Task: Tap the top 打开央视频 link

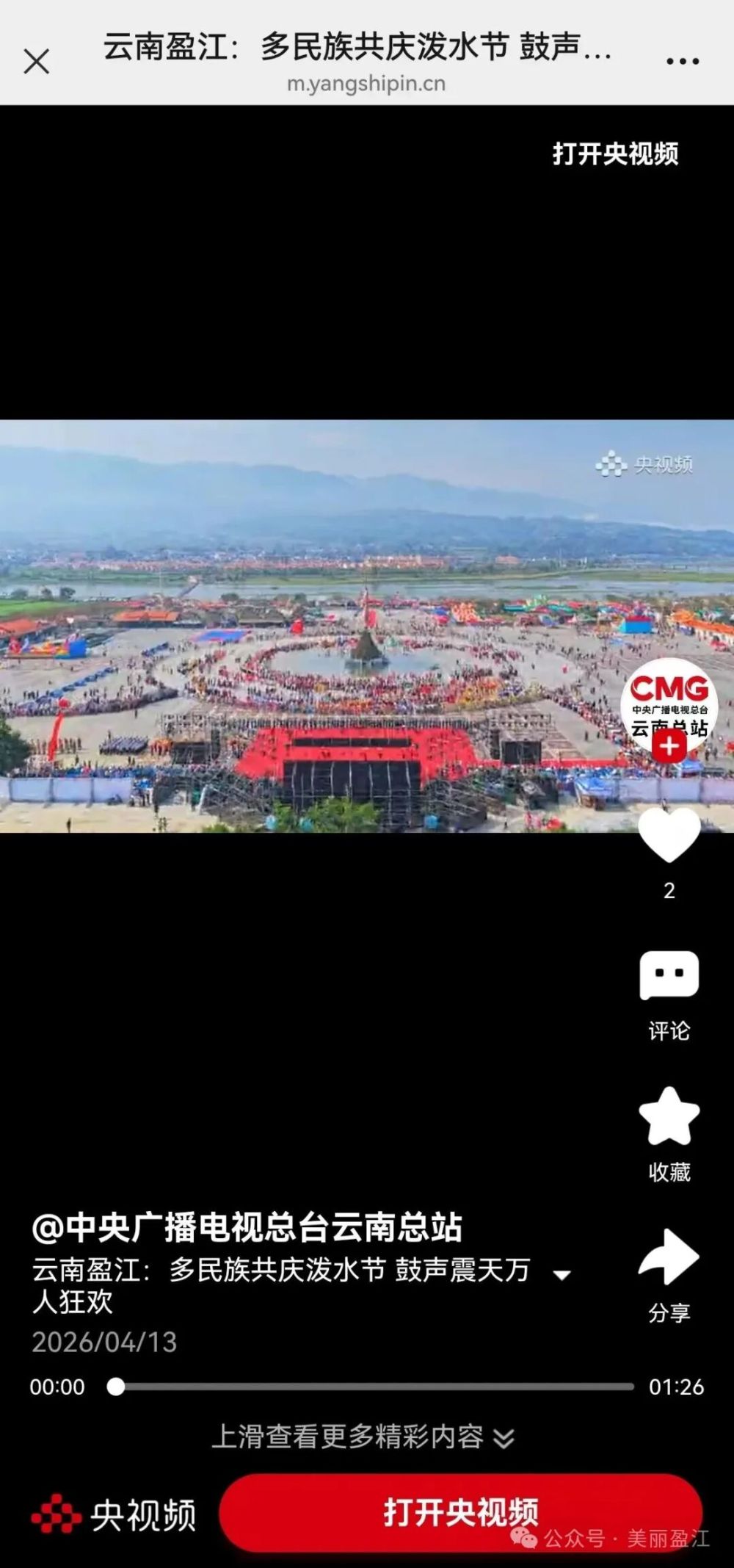Action: point(615,154)
